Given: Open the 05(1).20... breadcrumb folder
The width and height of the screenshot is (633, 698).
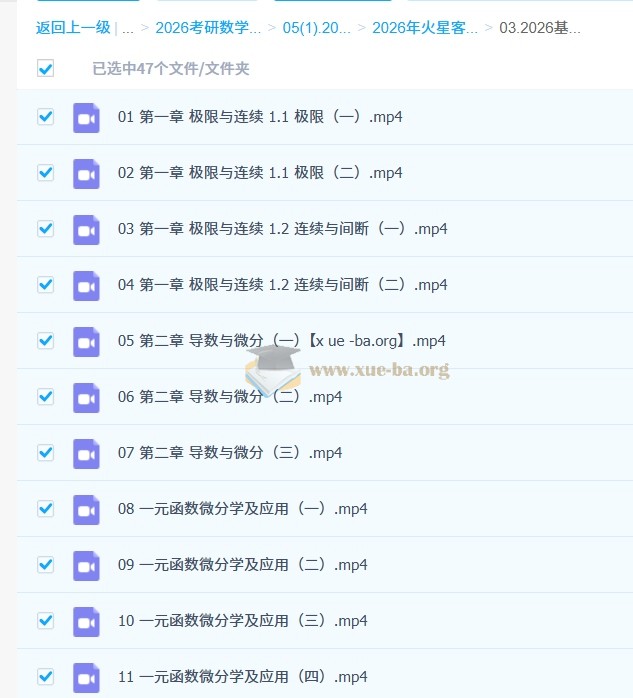Looking at the screenshot, I should (316, 28).
